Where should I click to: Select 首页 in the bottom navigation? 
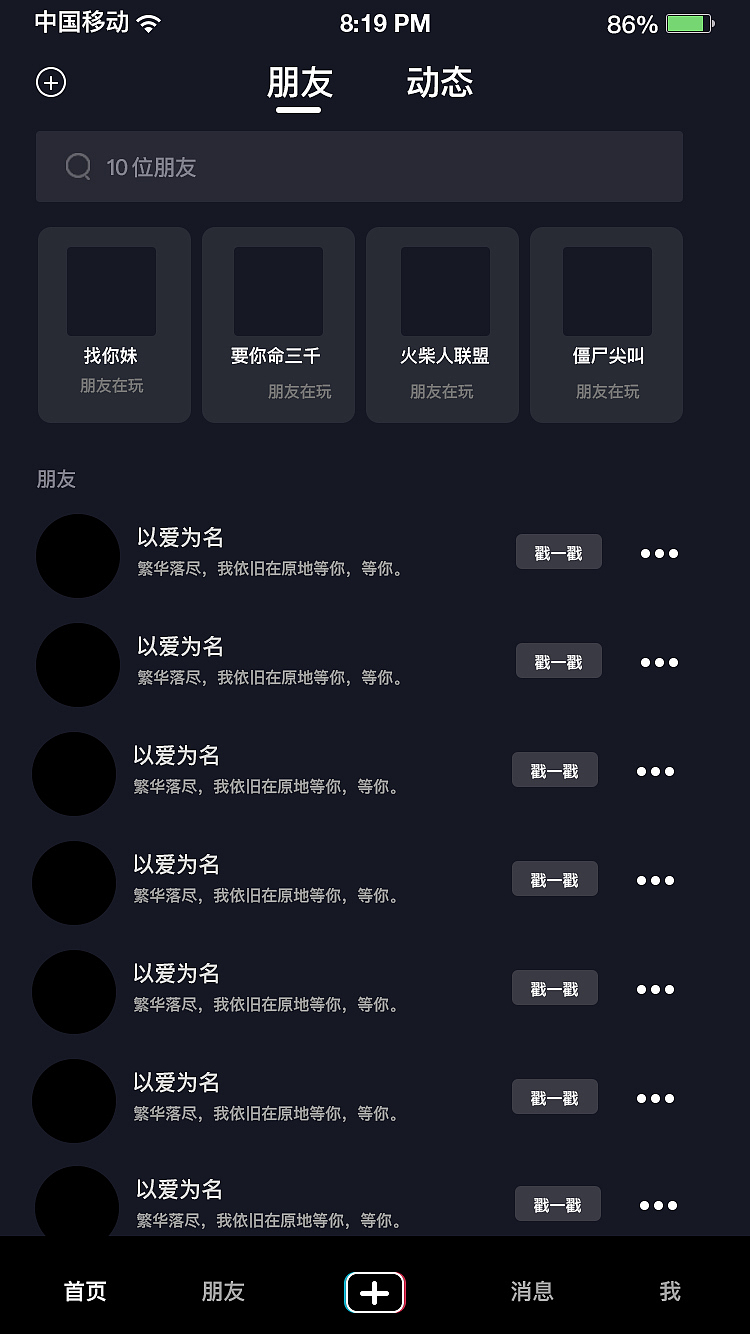[x=85, y=1292]
